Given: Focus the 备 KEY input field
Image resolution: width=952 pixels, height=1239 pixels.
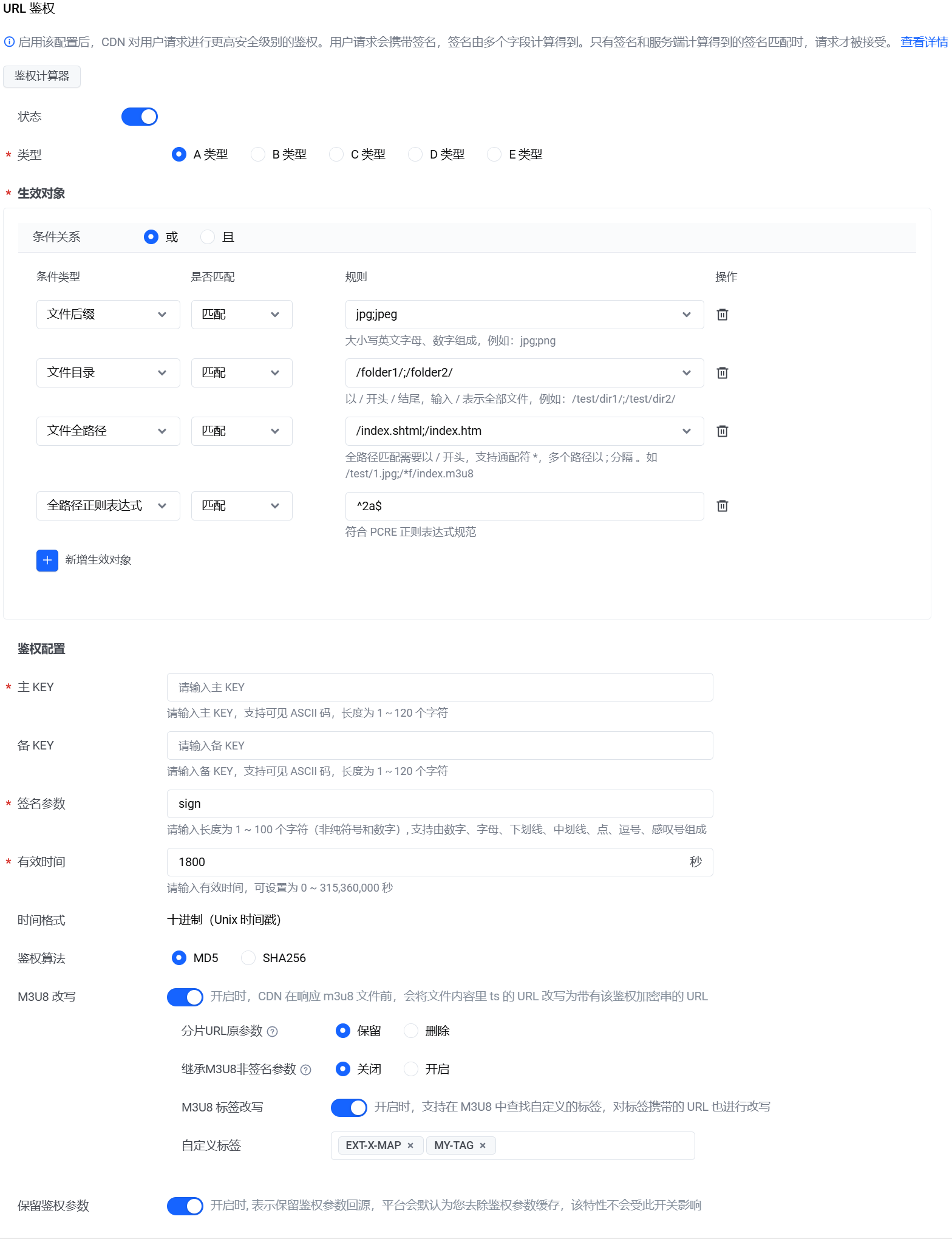Looking at the screenshot, I should click(440, 745).
